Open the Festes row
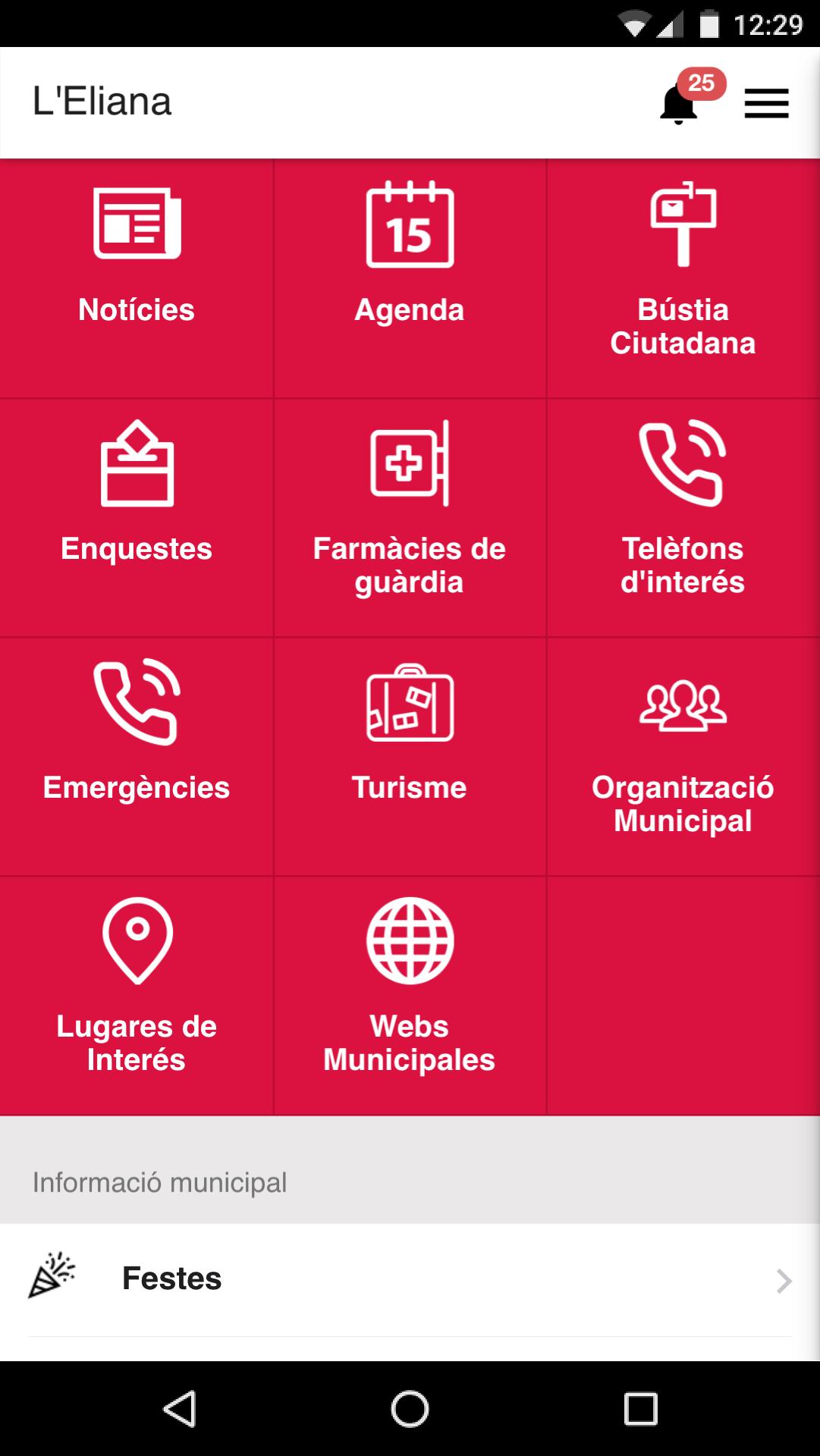The image size is (820, 1456). [410, 1279]
